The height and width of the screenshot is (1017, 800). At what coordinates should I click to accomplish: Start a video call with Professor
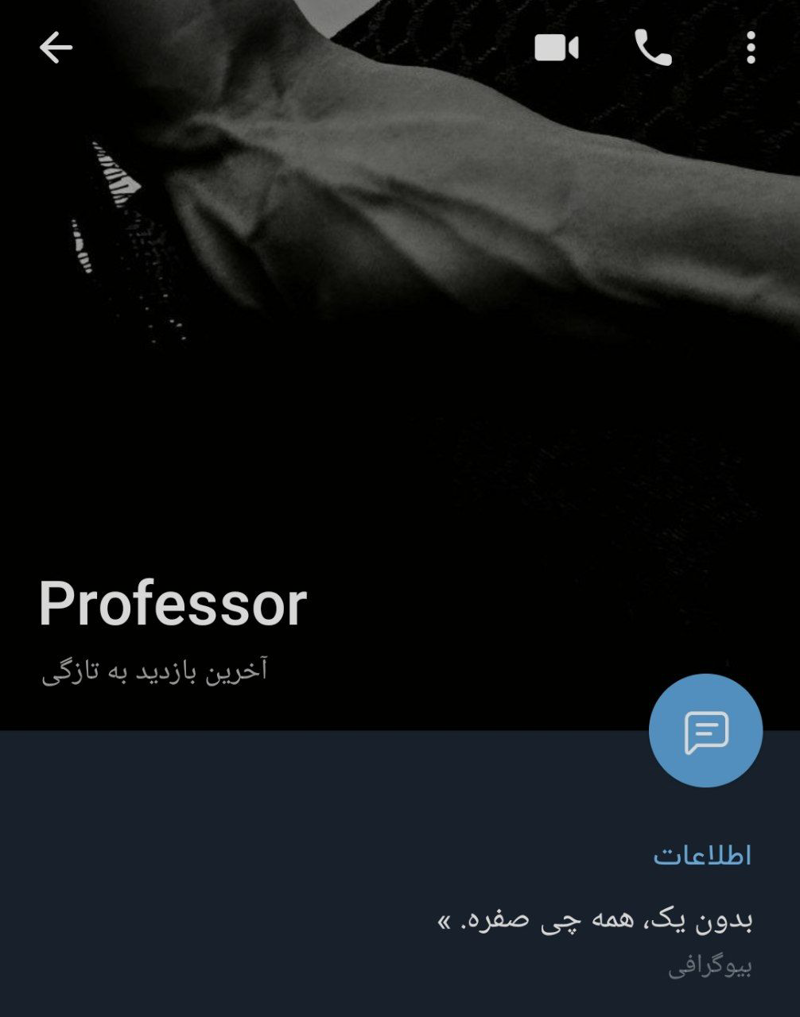click(x=557, y=48)
